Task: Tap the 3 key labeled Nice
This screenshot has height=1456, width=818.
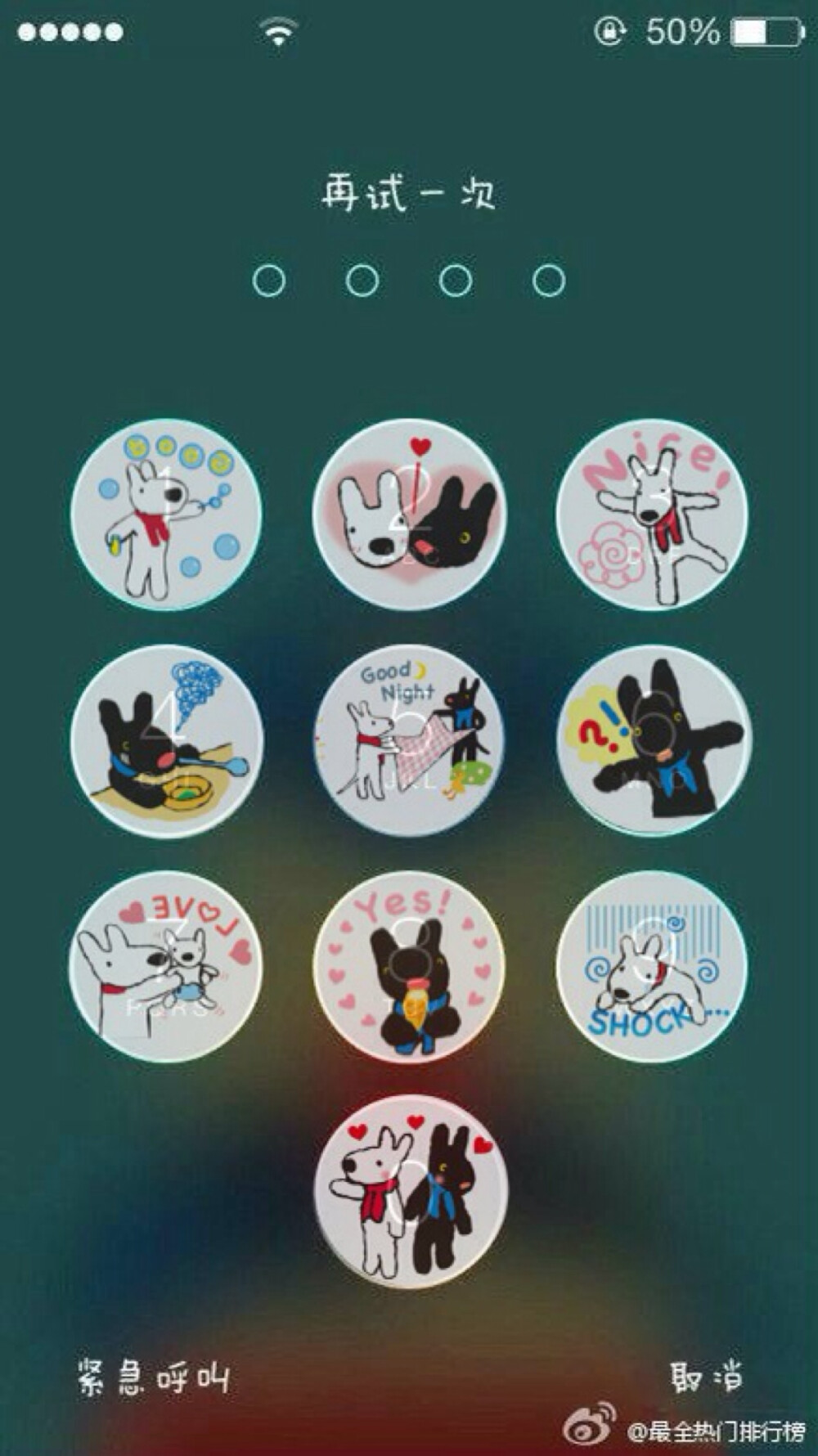Action: click(652, 515)
